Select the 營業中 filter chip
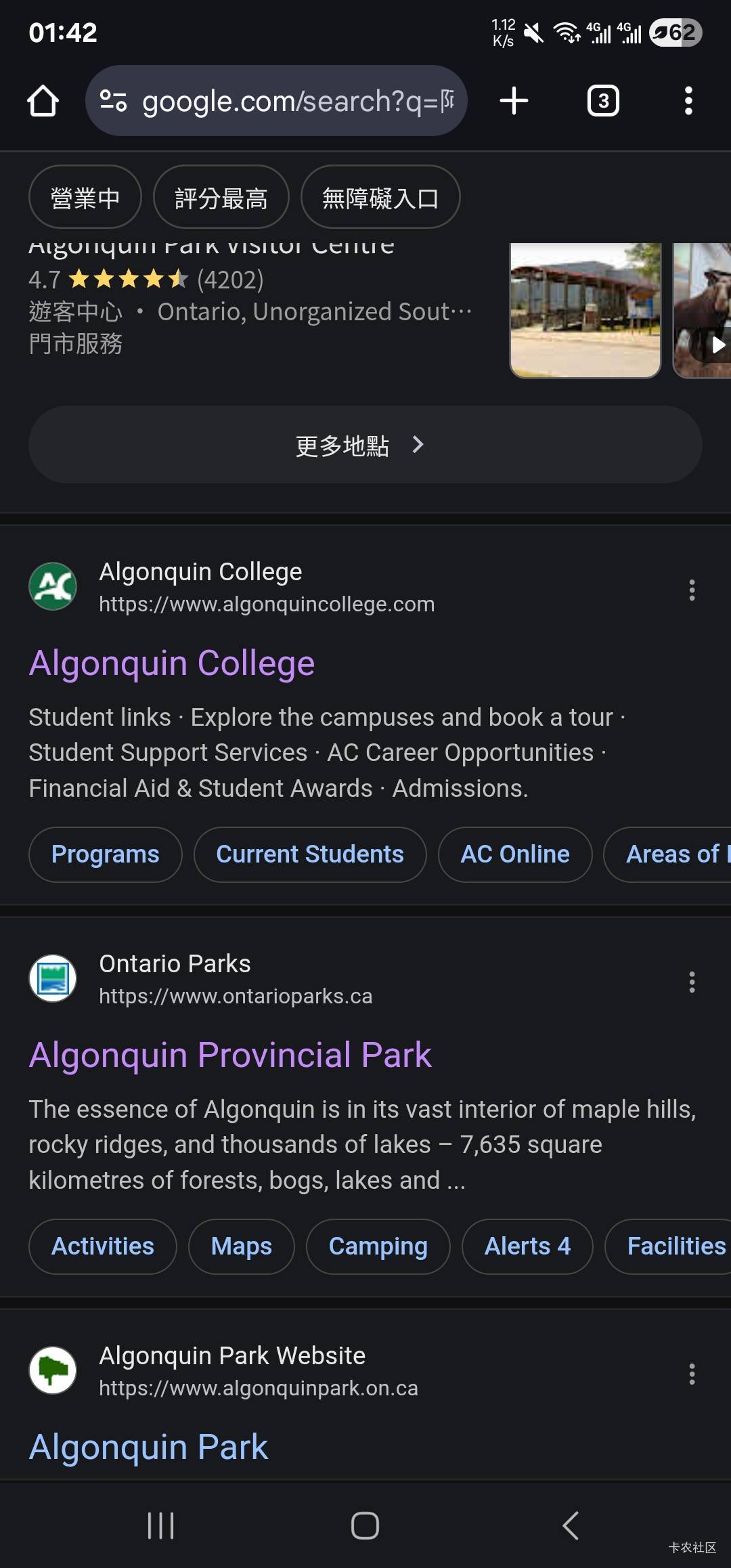 point(85,198)
